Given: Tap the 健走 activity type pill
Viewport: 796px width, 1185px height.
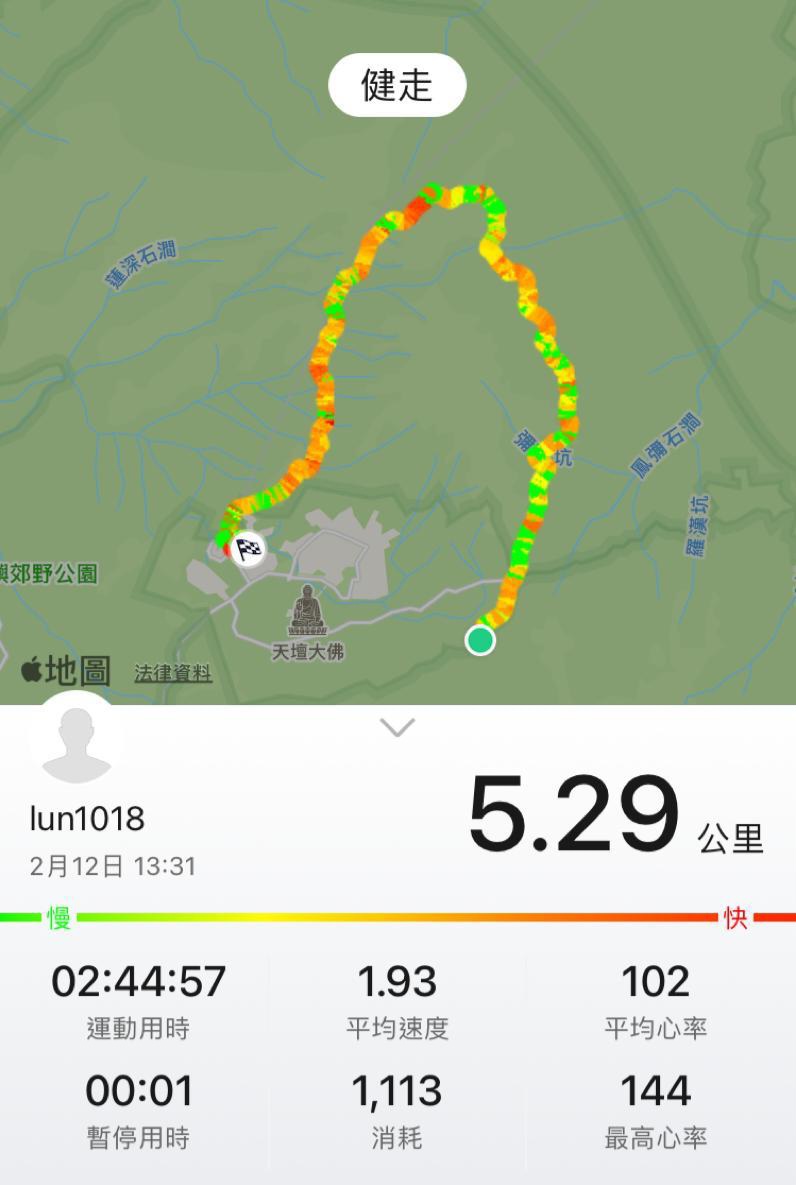Looking at the screenshot, I should coord(397,85).
